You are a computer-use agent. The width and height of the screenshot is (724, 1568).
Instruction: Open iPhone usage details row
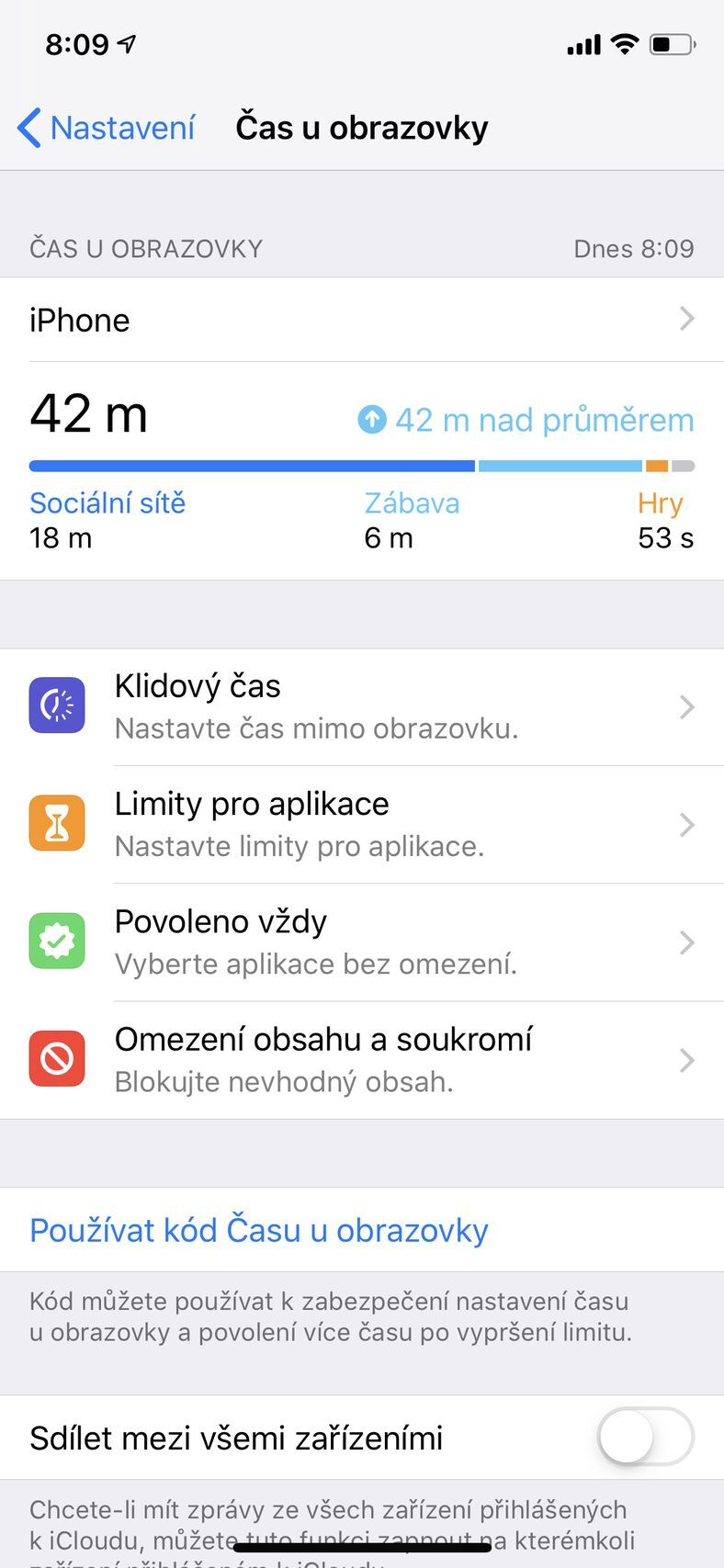[x=362, y=319]
